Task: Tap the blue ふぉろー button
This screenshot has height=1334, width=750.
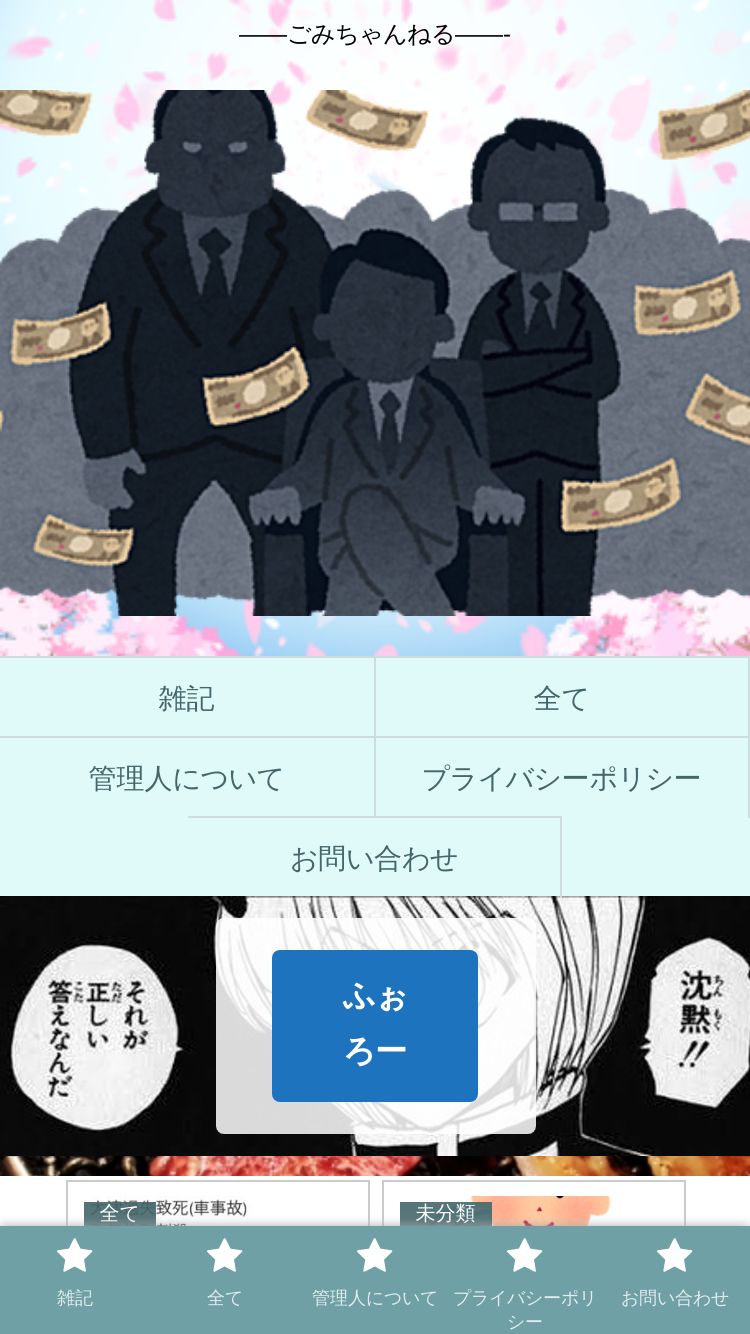Action: (375, 1026)
